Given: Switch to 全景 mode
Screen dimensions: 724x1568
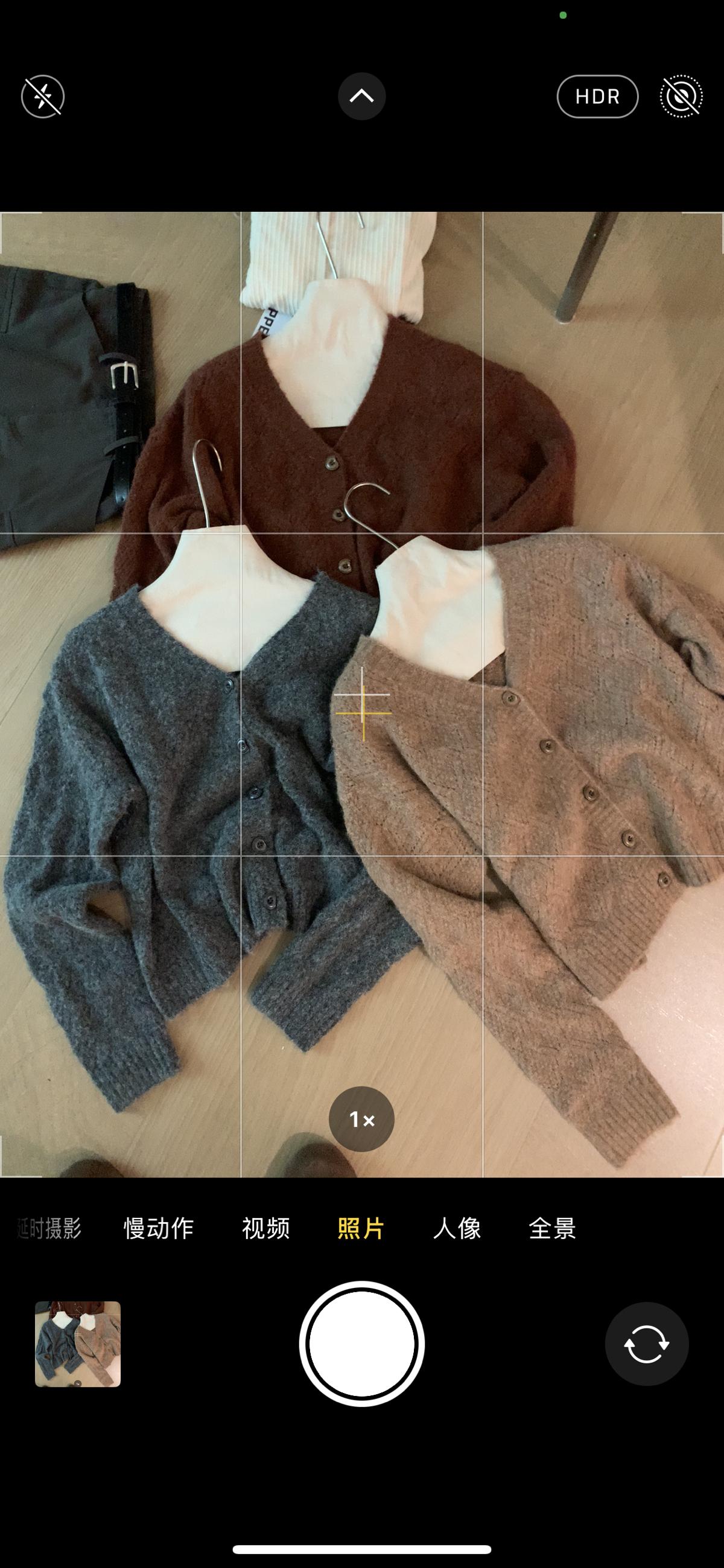Looking at the screenshot, I should (552, 1228).
